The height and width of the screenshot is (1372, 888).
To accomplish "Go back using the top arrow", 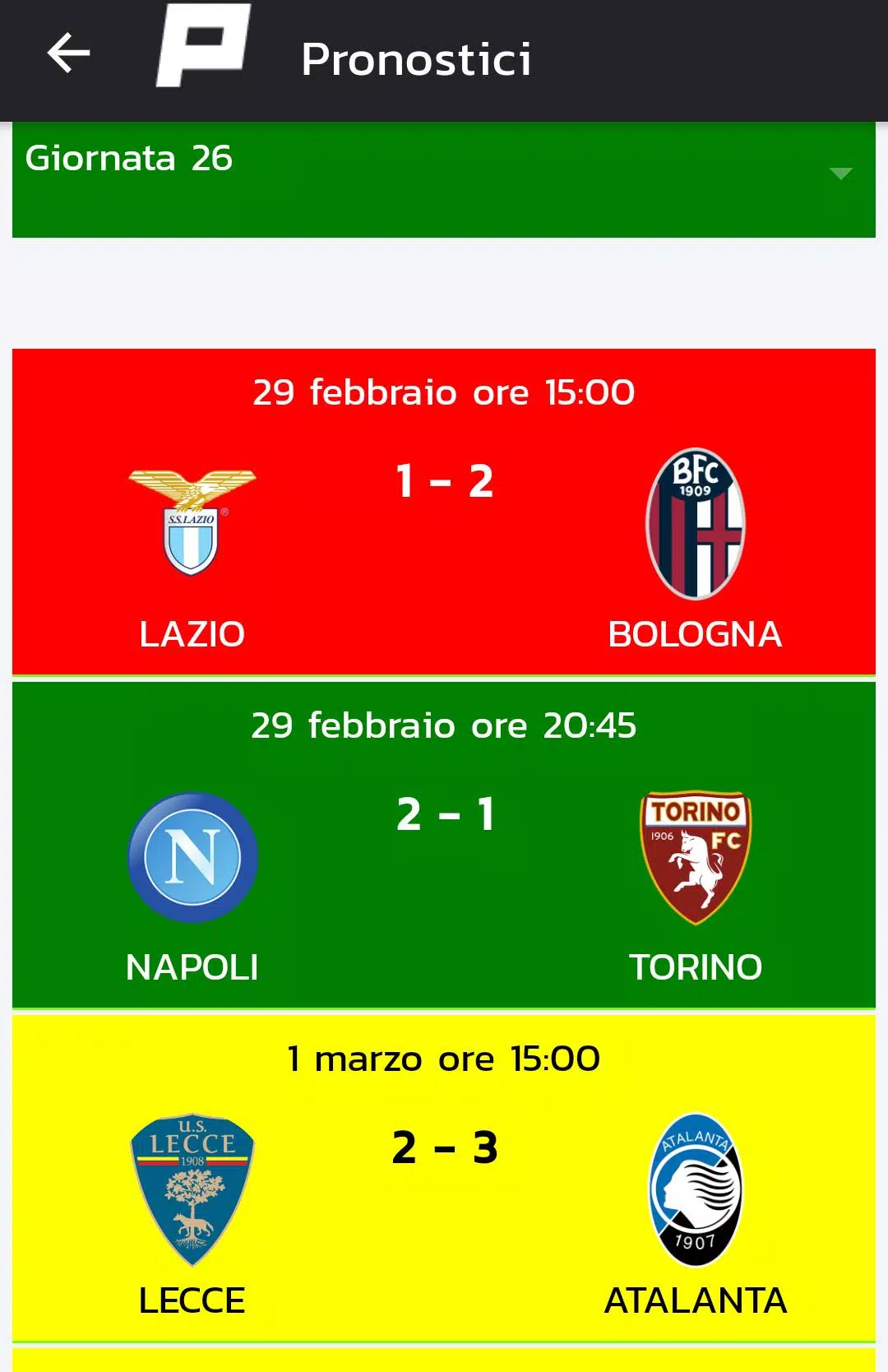I will 69,54.
